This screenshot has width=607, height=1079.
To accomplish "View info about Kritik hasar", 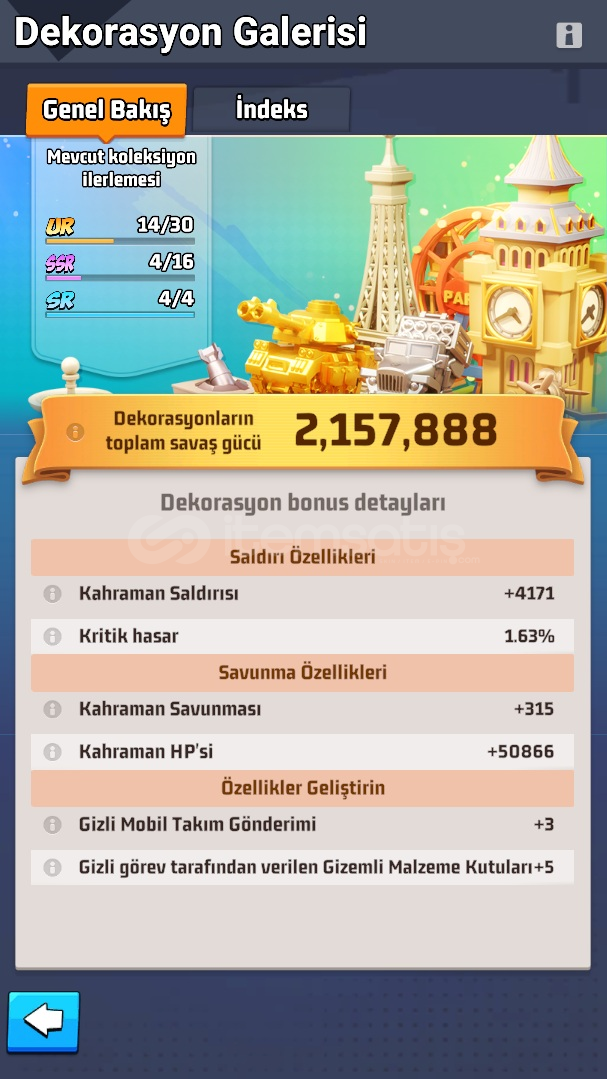I will [52, 636].
